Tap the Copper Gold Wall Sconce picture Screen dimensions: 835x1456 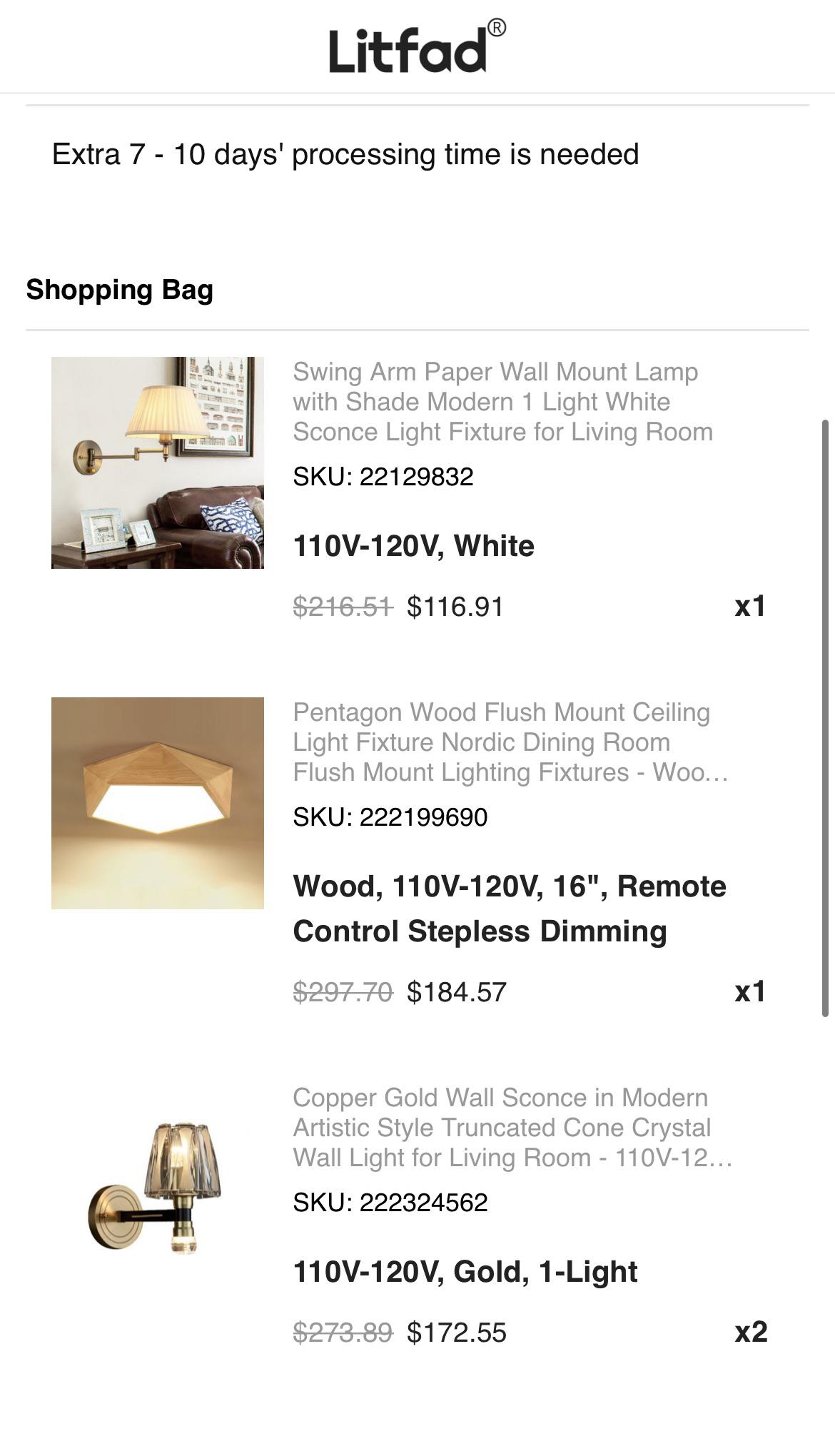click(158, 1188)
